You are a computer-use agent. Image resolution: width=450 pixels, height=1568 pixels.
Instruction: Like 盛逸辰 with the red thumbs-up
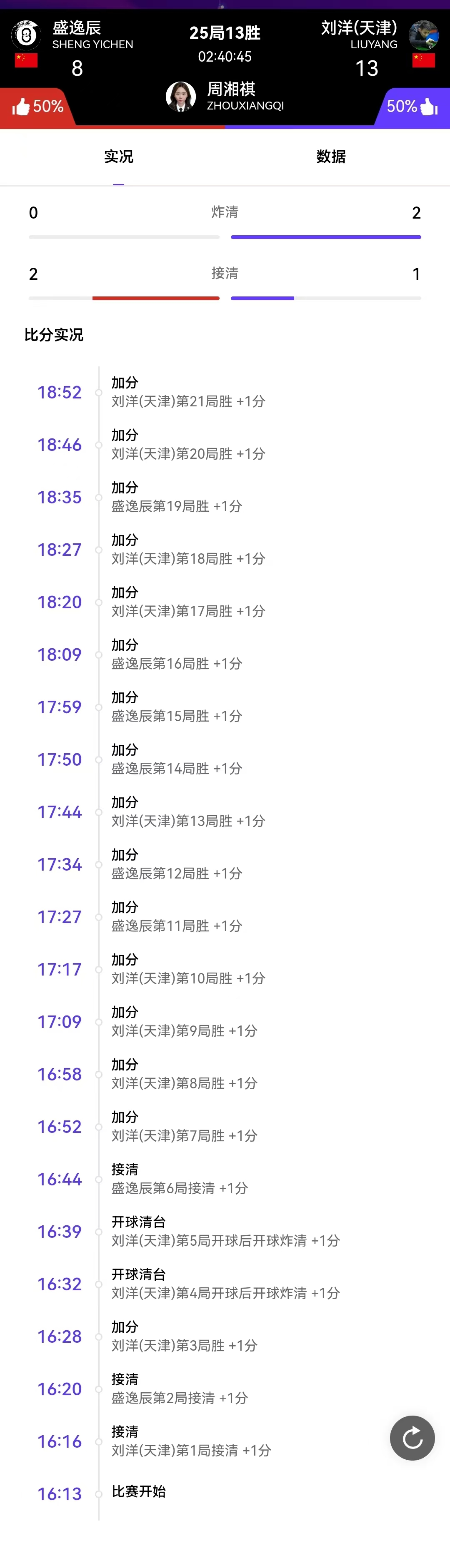click(22, 107)
